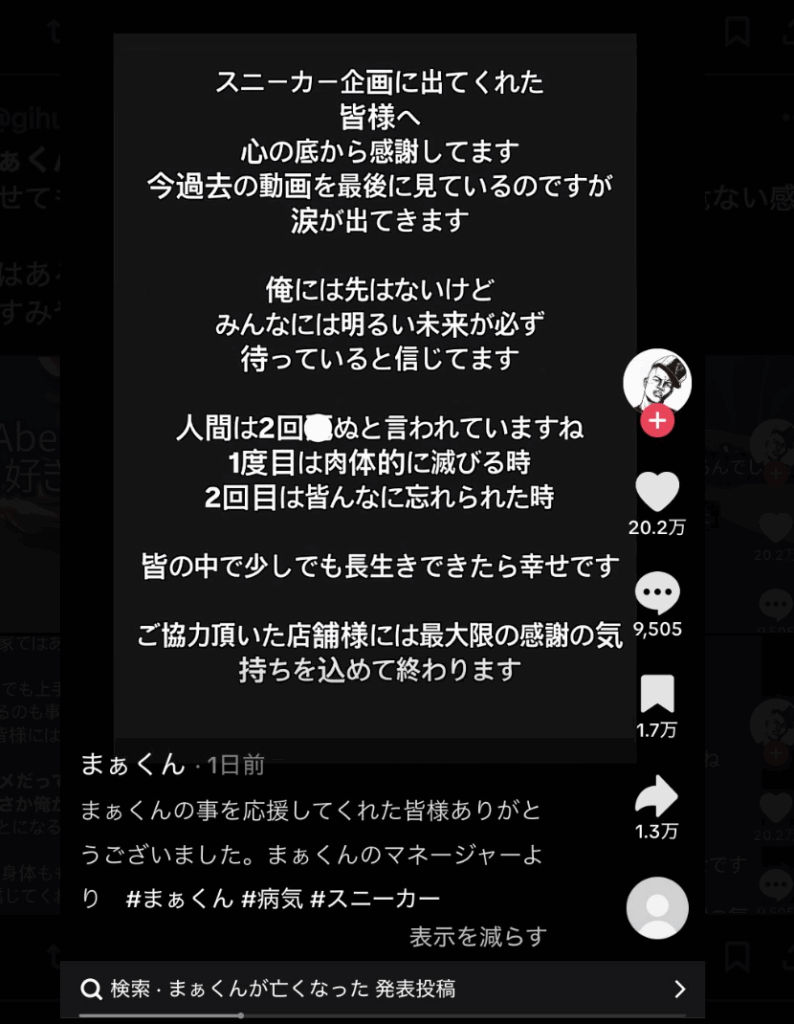
Task: Like this まぁくん video
Action: [x=657, y=492]
